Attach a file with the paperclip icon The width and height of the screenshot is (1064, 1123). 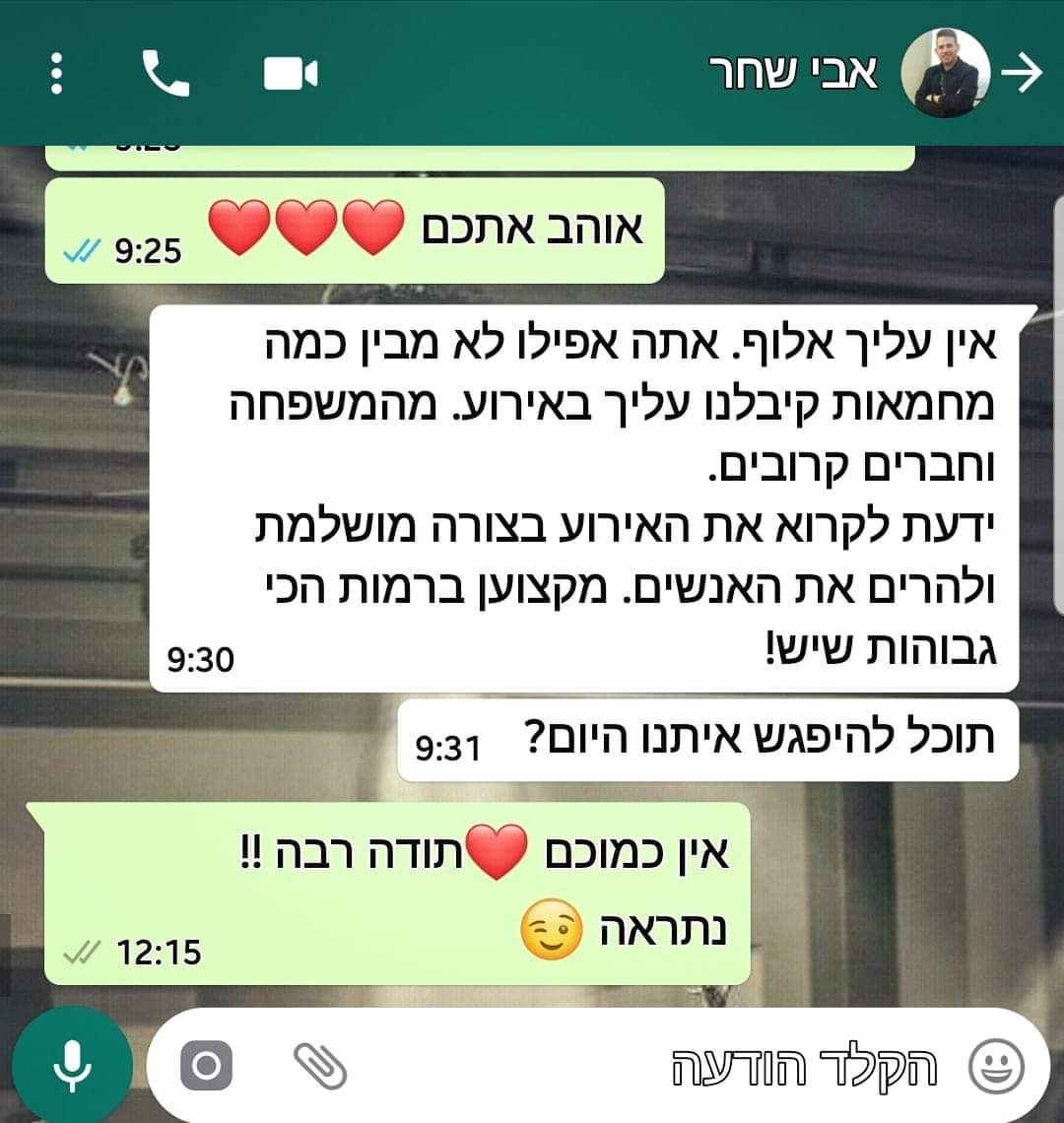tap(320, 1065)
